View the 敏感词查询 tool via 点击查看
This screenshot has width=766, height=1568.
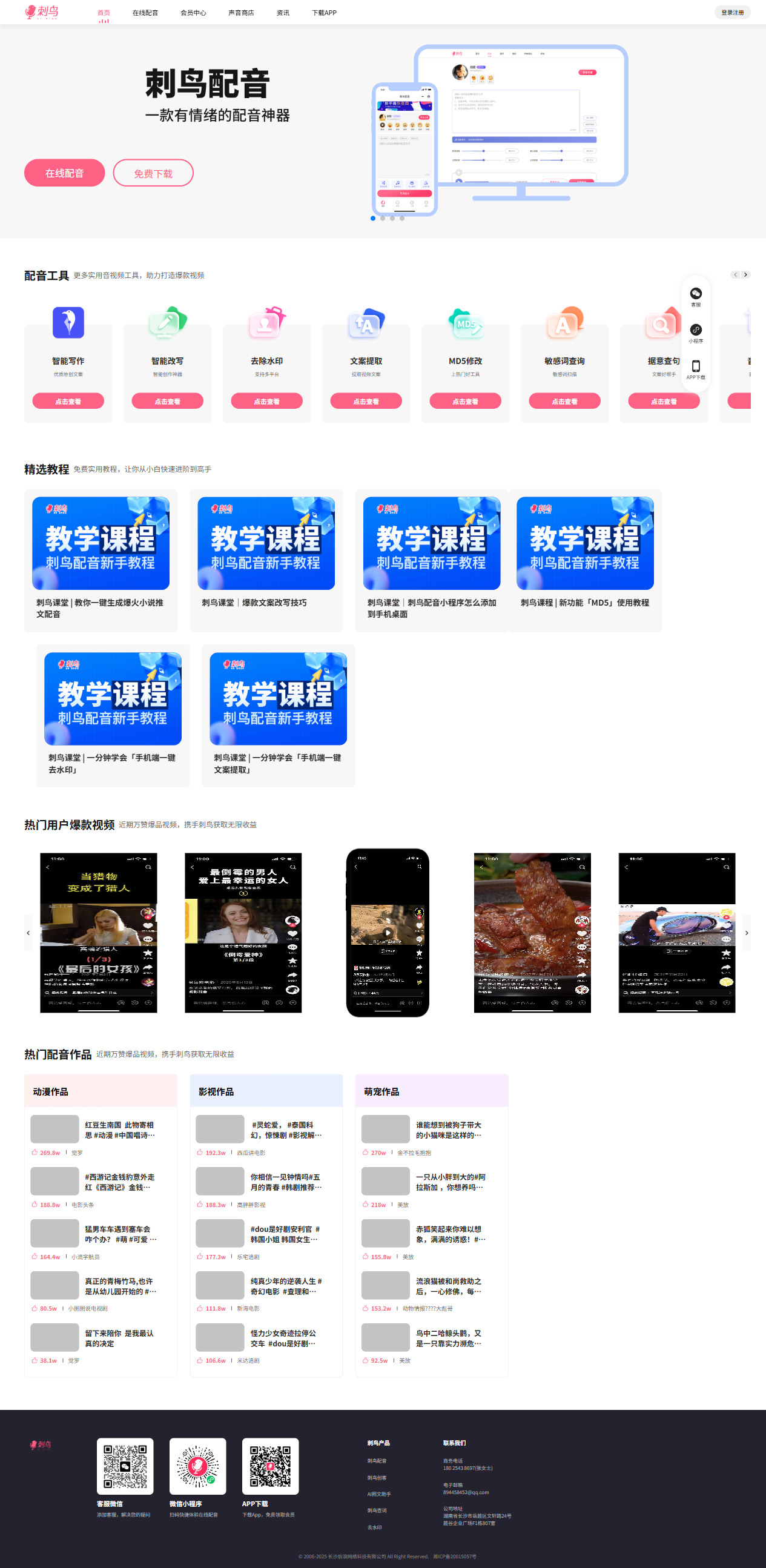coord(564,401)
